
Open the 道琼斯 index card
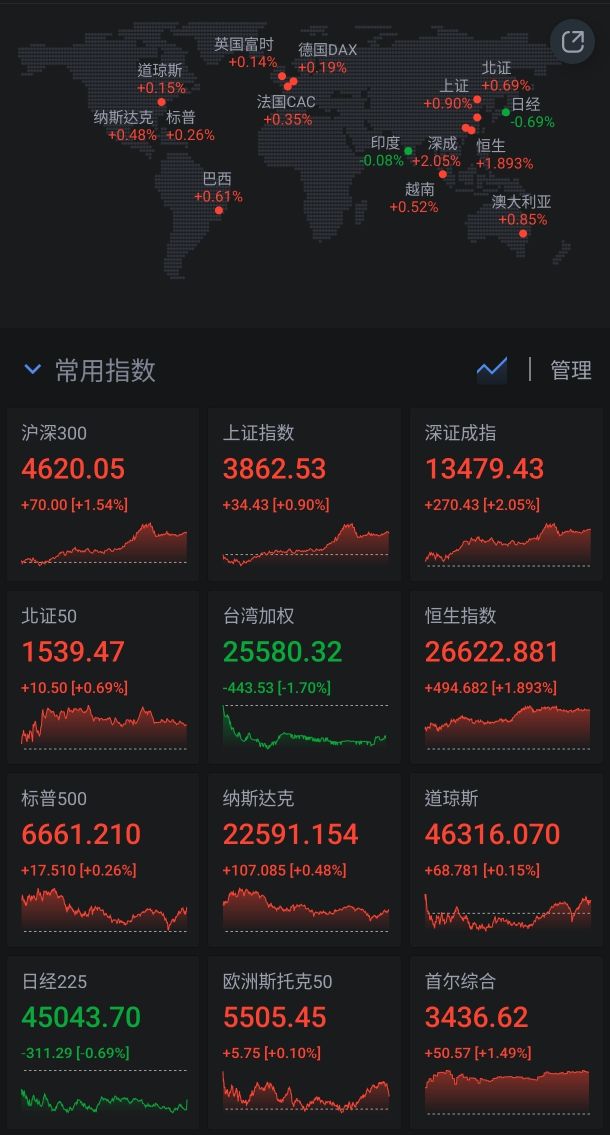point(507,859)
